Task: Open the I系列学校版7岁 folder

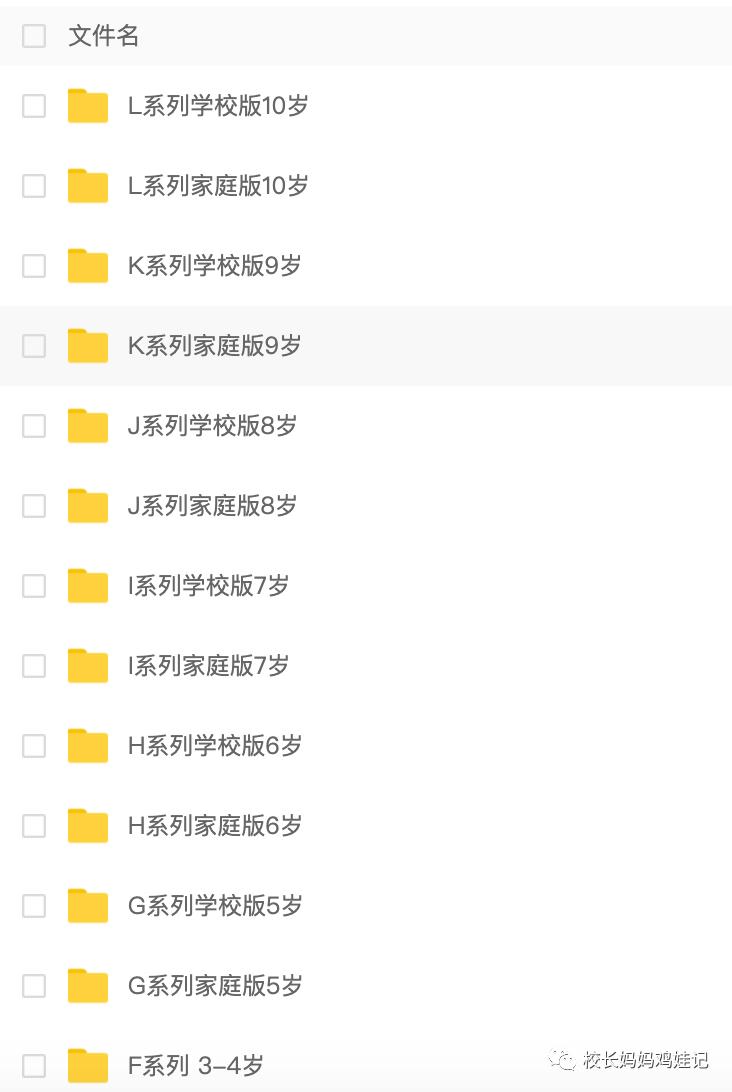Action: [x=208, y=586]
